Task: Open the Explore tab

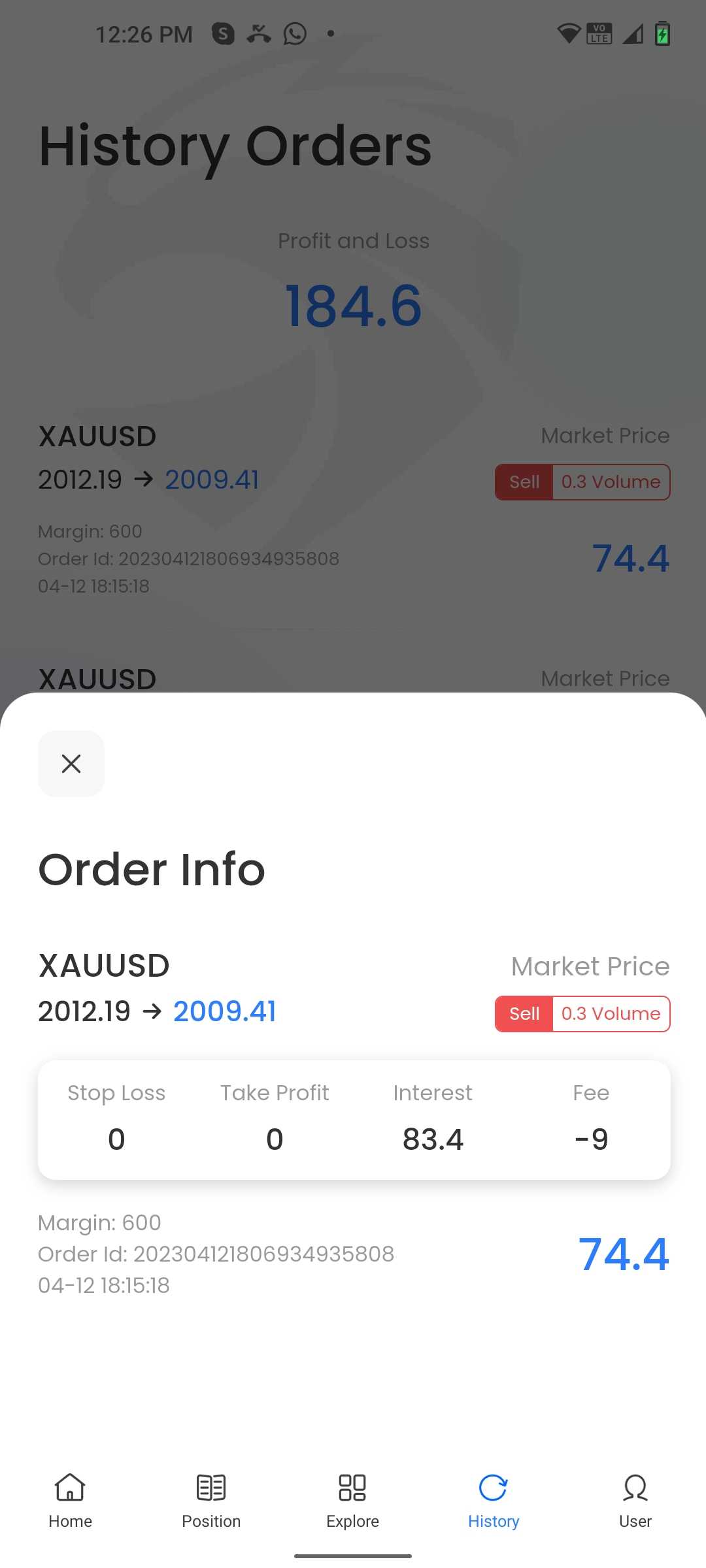Action: click(352, 1501)
